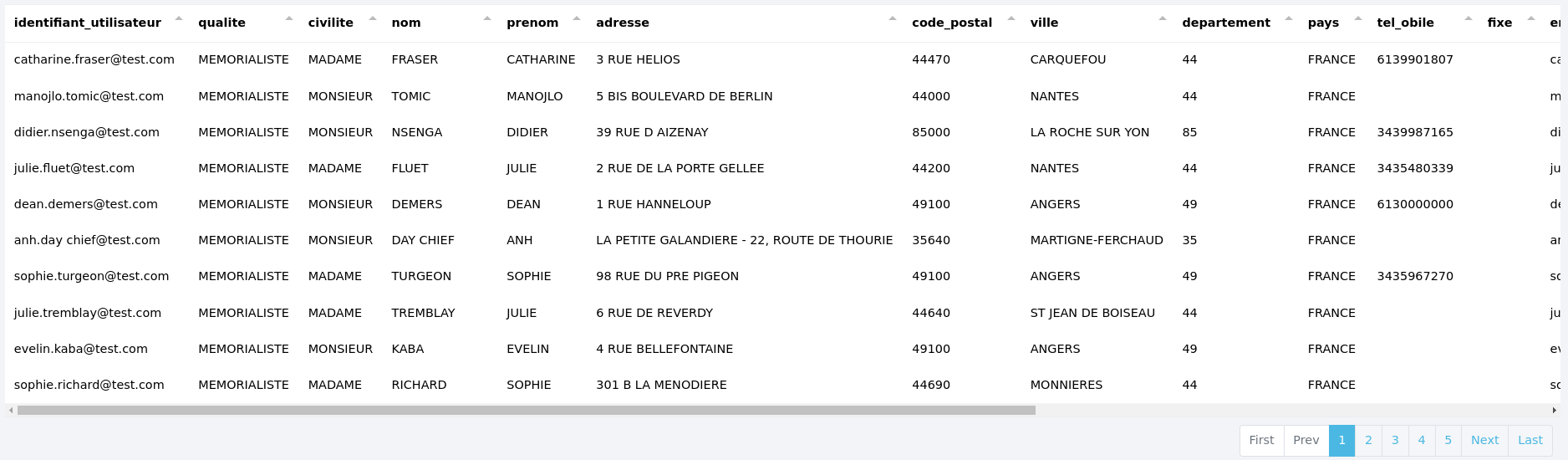Sort table by the nom column
The image size is (1568, 460).
click(x=406, y=23)
